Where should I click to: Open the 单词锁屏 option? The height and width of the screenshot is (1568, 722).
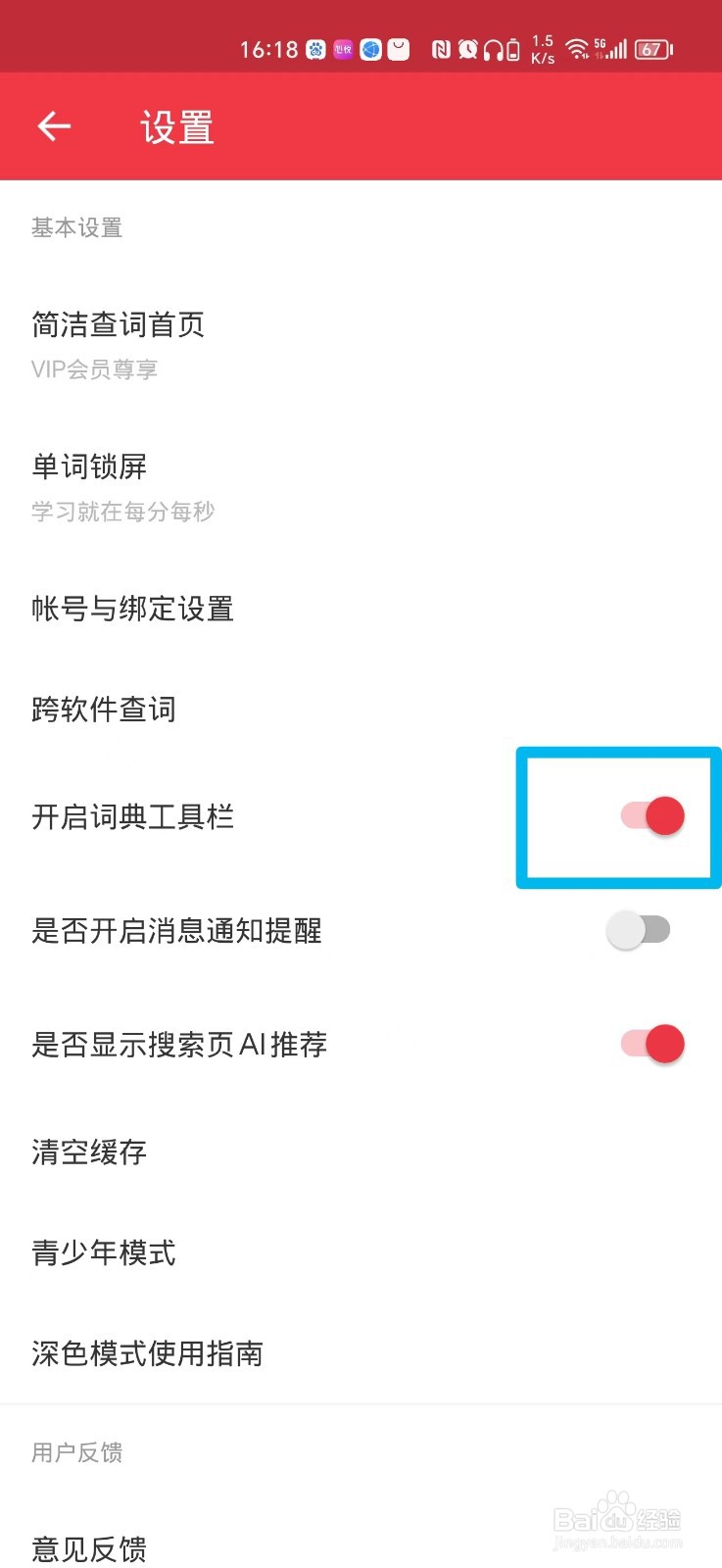tap(89, 466)
